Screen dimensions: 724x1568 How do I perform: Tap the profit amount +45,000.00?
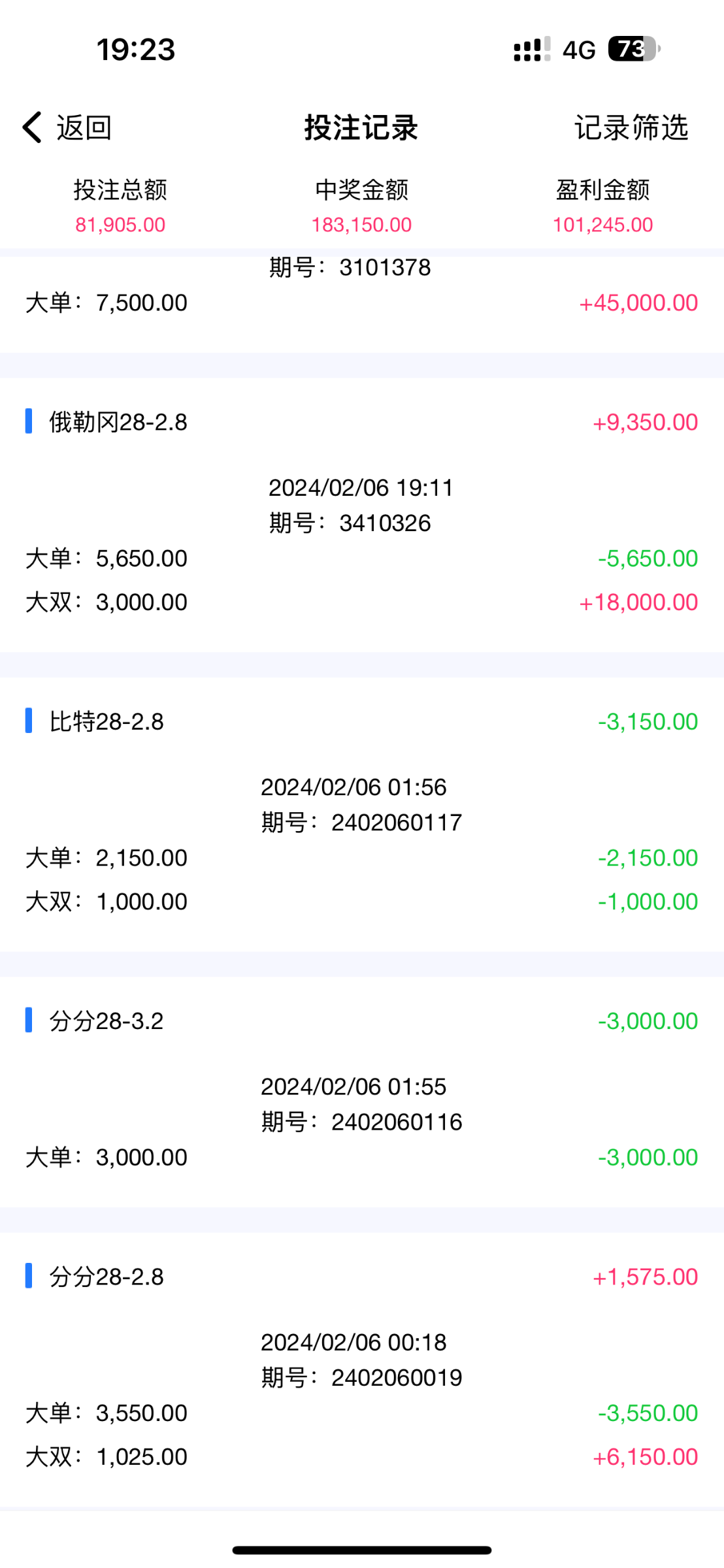click(637, 302)
